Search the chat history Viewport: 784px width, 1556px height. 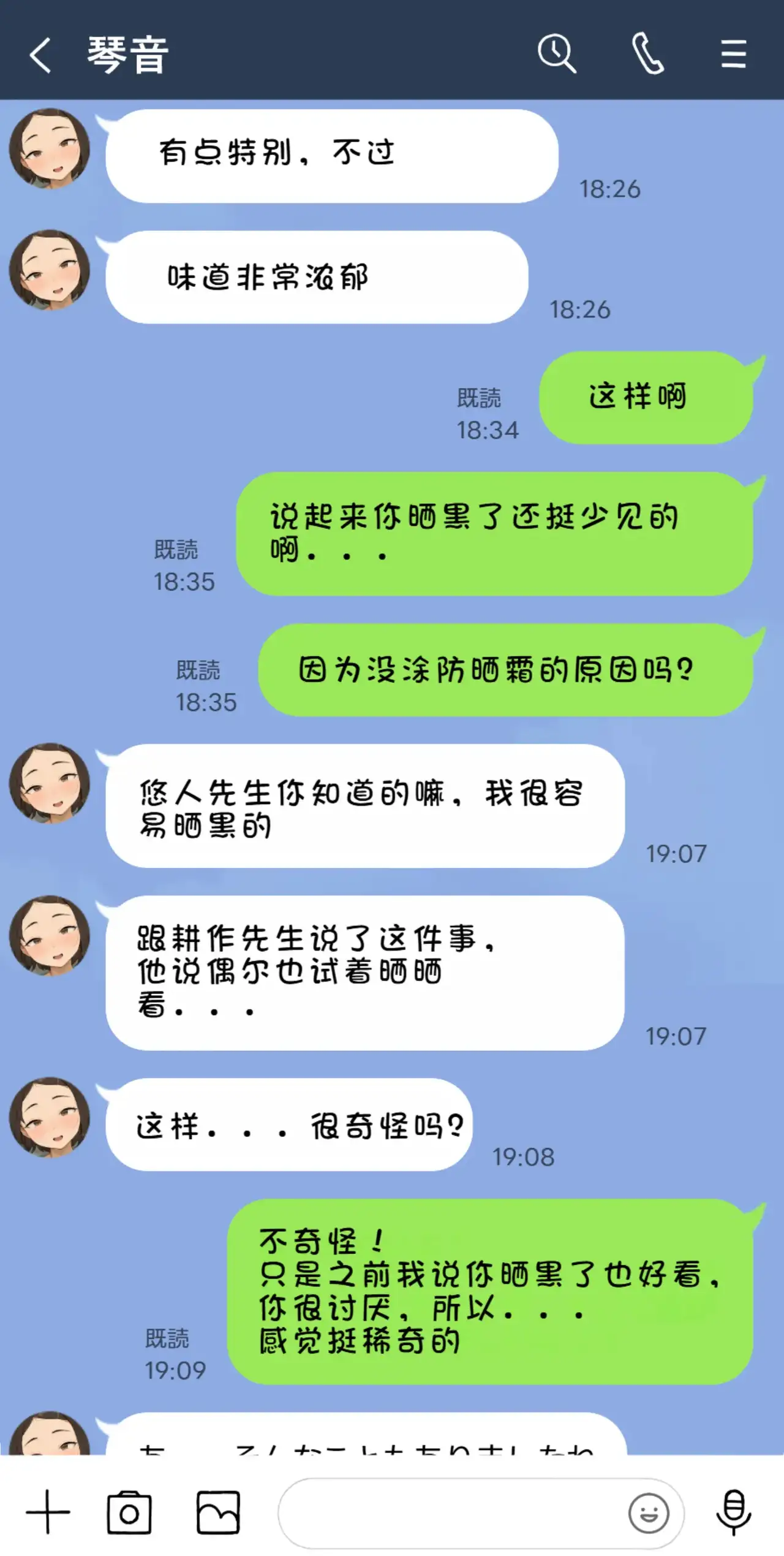[557, 54]
